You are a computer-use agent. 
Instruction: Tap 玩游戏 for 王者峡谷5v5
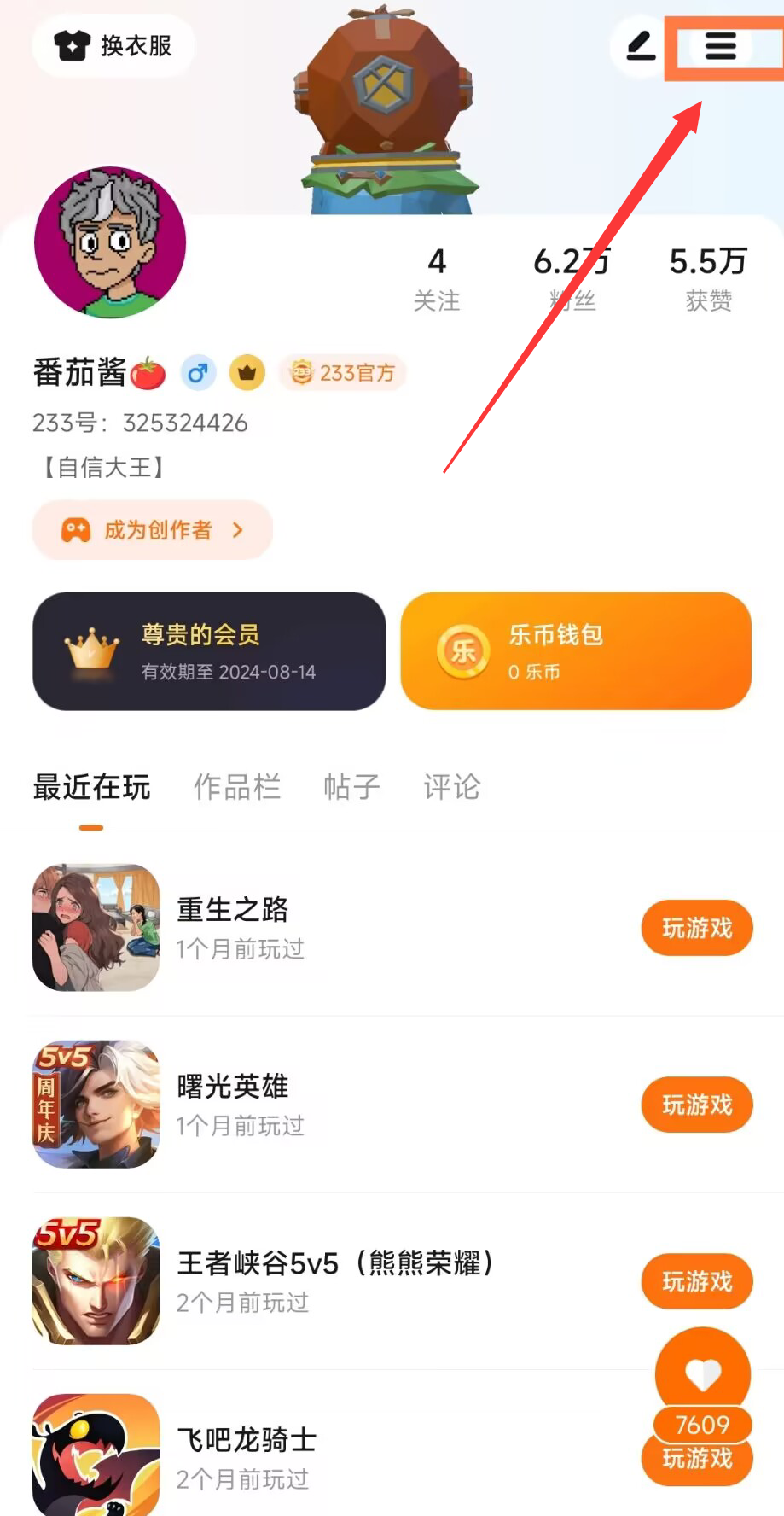[x=696, y=1281]
